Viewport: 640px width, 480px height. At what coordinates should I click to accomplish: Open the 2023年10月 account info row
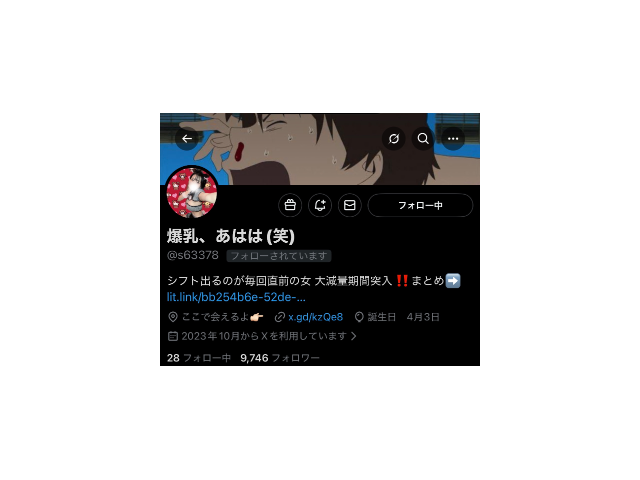pos(262,336)
